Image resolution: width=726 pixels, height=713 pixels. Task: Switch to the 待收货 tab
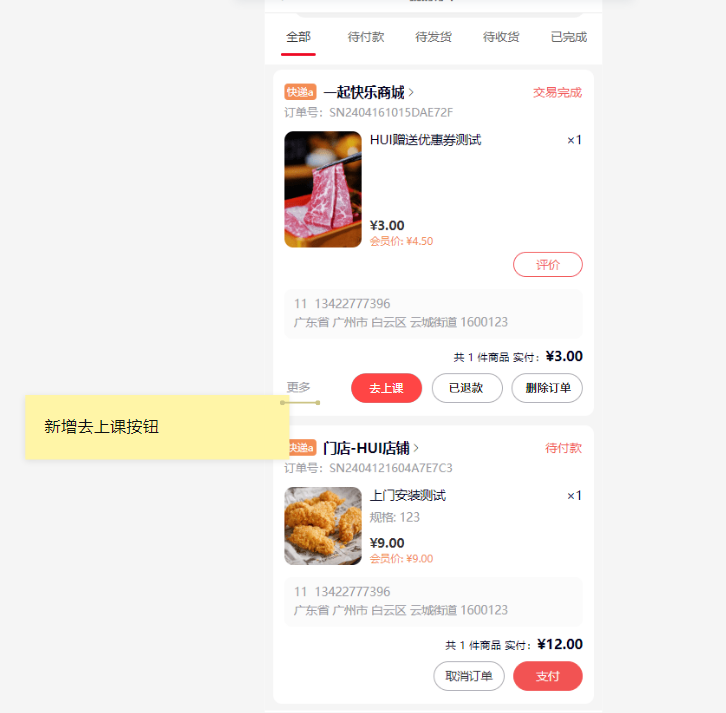[x=501, y=37]
